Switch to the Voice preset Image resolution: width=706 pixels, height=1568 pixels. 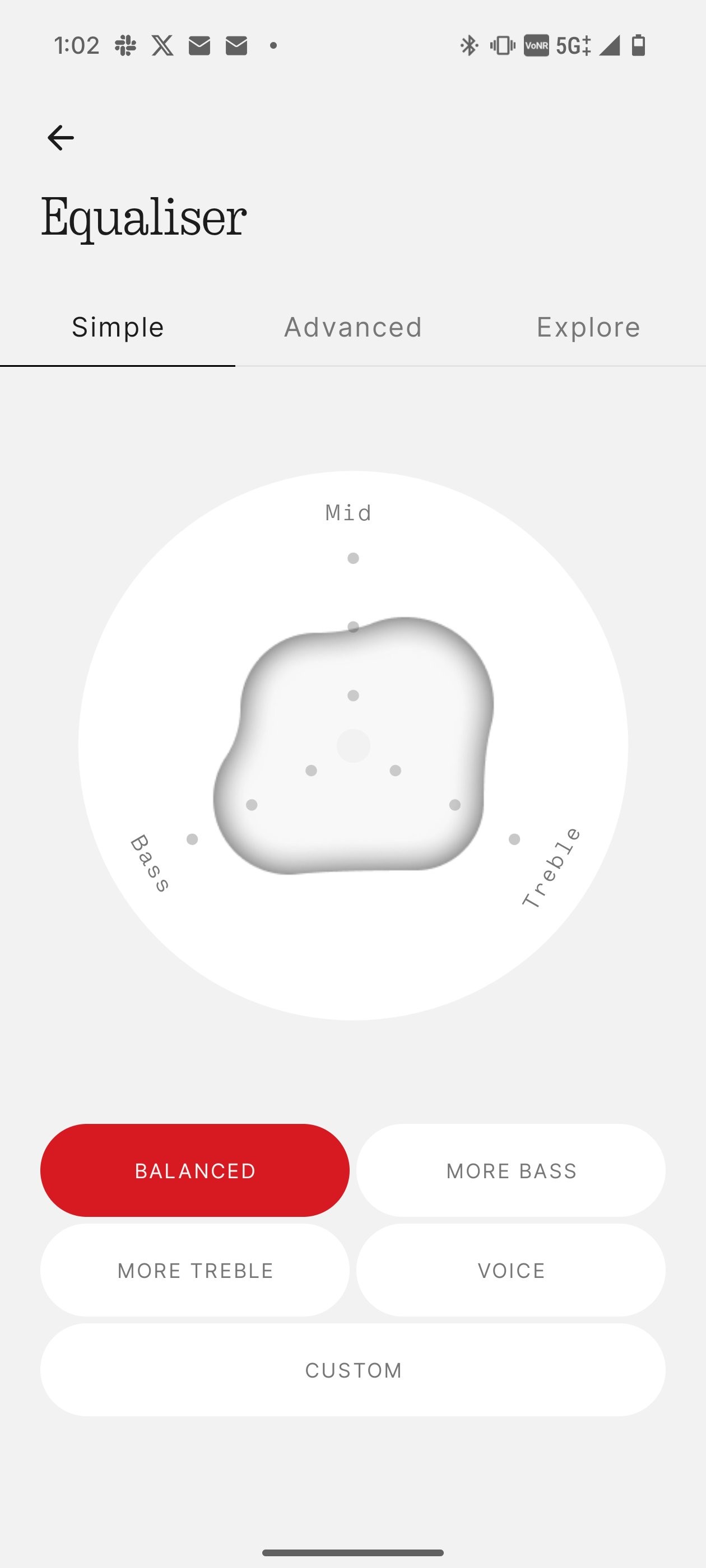point(511,1270)
